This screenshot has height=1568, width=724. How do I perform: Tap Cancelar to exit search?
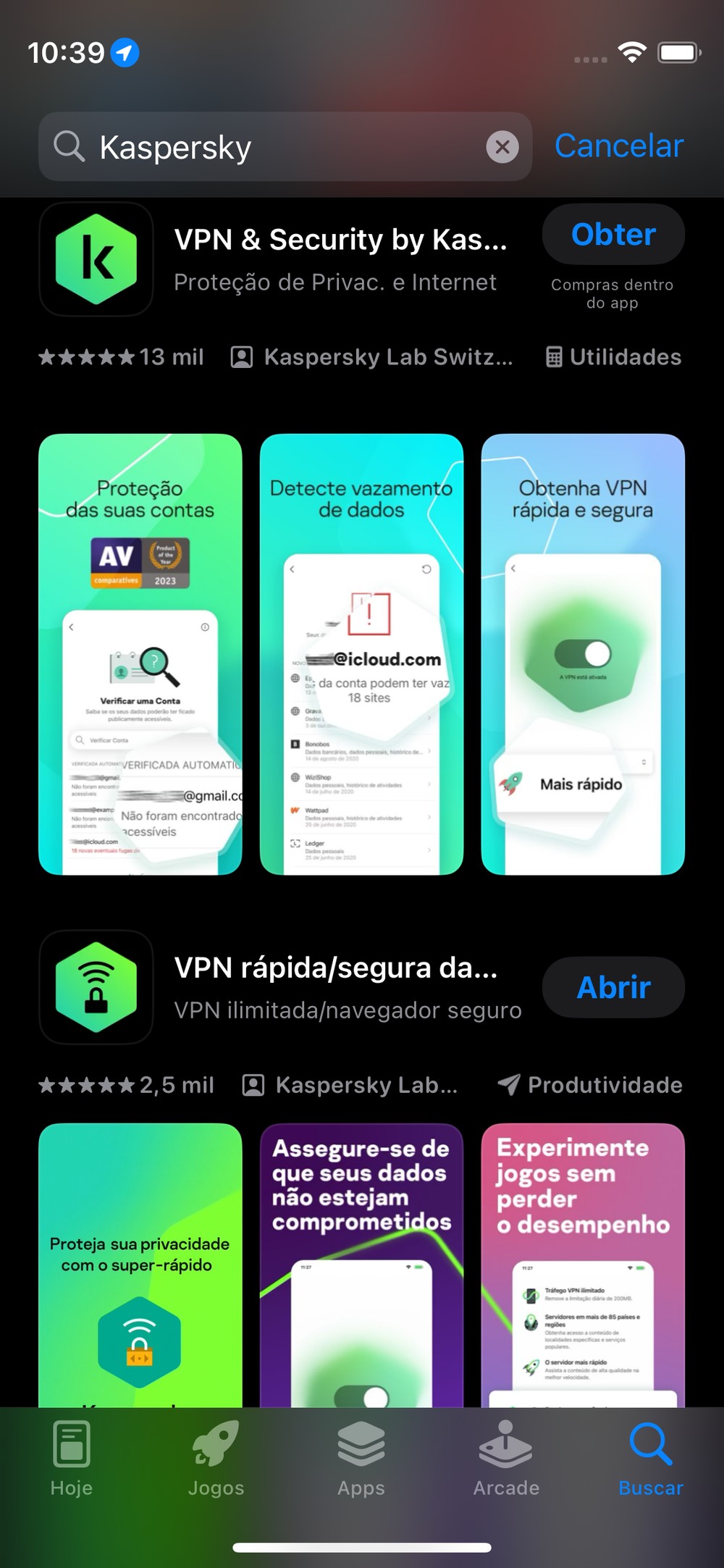tap(619, 146)
